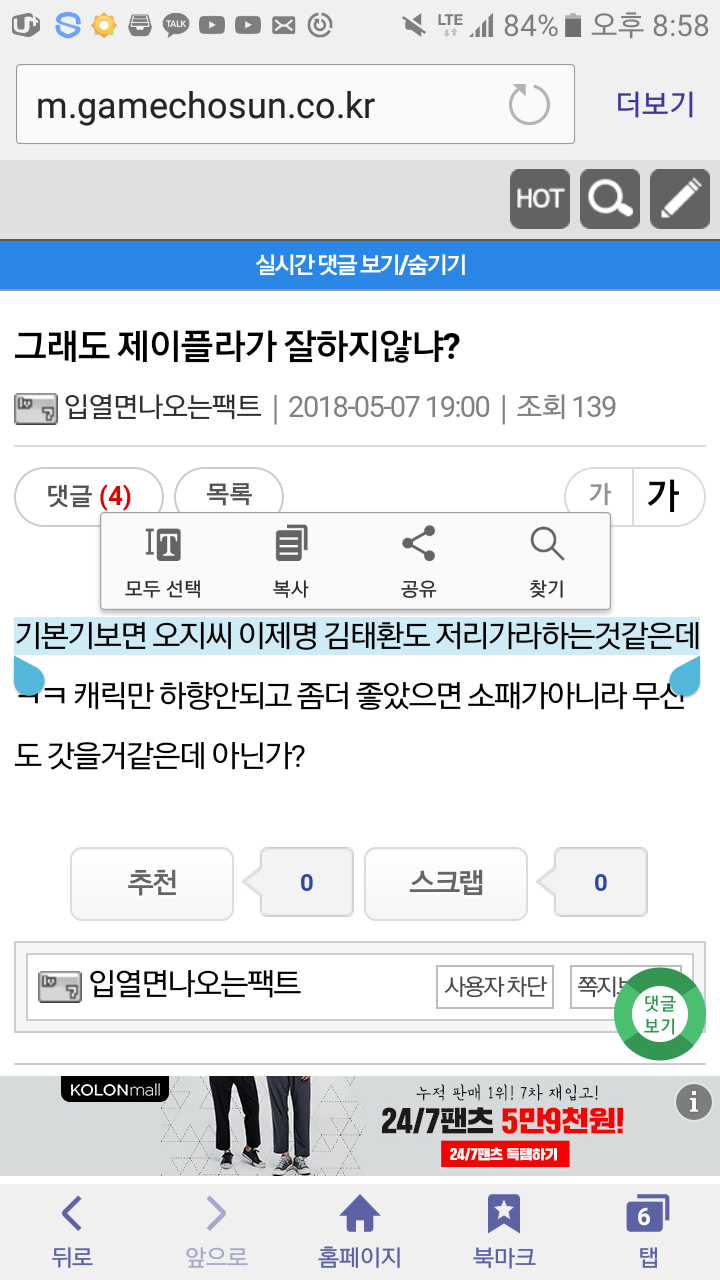The width and height of the screenshot is (720, 1280).
Task: Toggle 실시간 댓글 보기/숨기기 bar
Action: point(360,265)
